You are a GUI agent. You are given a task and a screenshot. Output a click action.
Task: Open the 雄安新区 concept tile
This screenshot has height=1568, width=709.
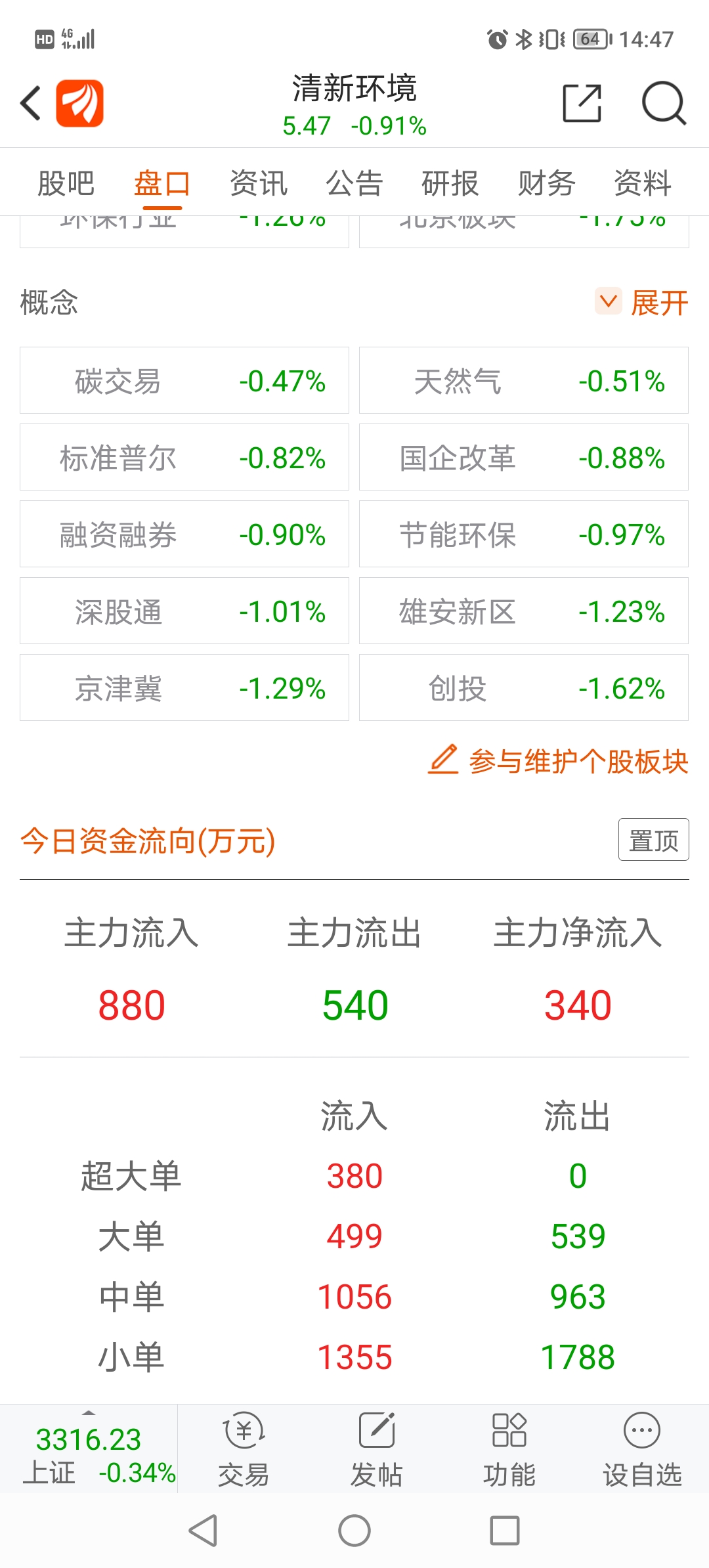(524, 611)
